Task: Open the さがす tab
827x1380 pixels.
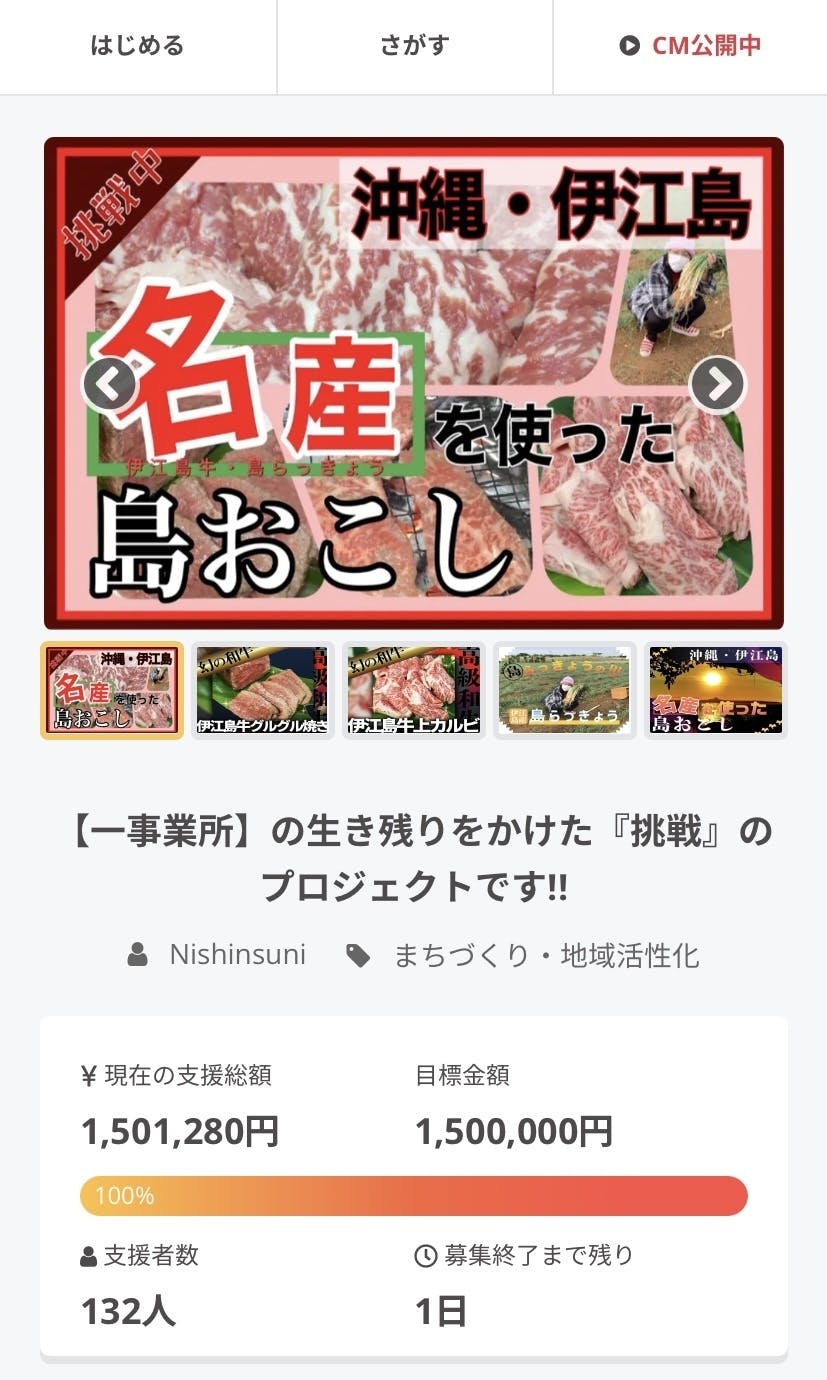Action: coord(414,46)
